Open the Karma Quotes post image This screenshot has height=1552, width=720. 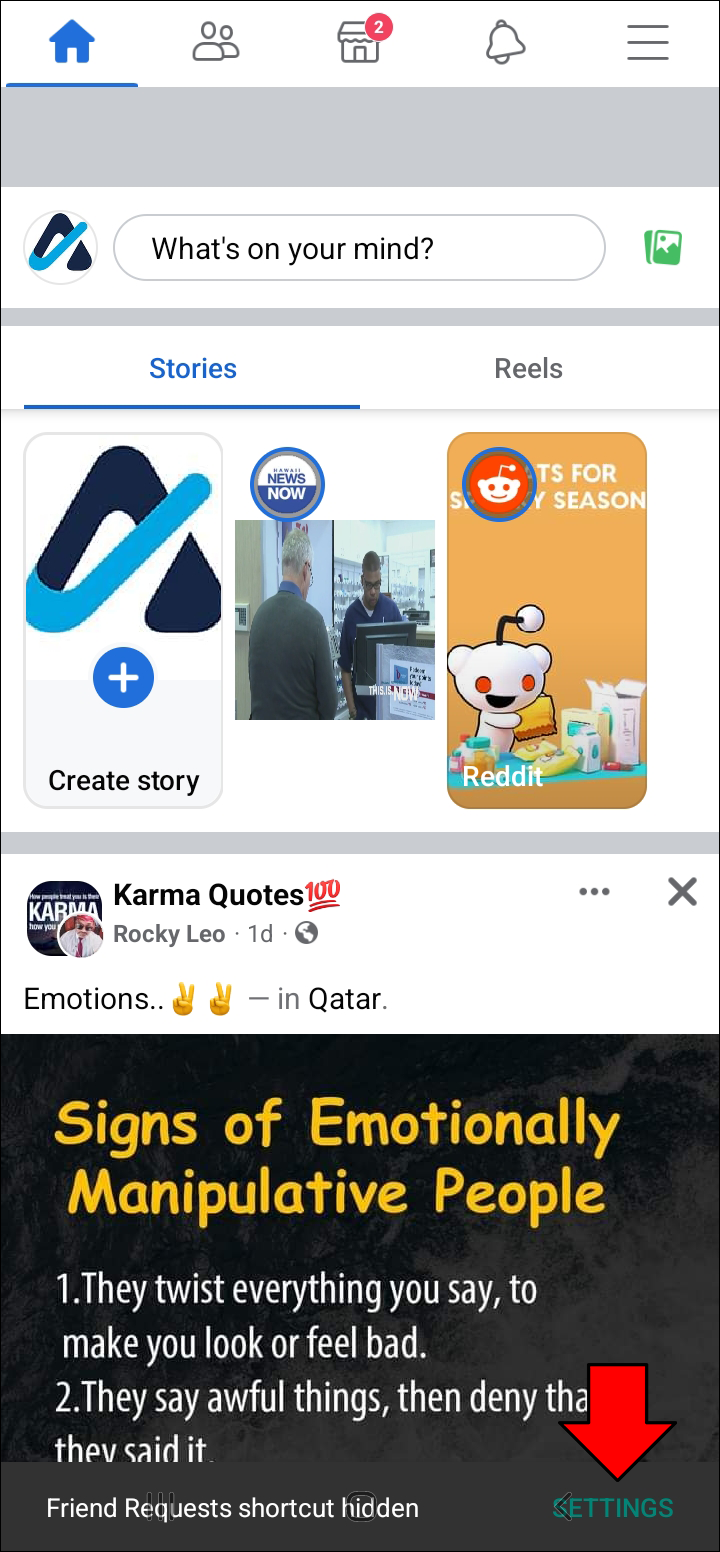point(360,1240)
